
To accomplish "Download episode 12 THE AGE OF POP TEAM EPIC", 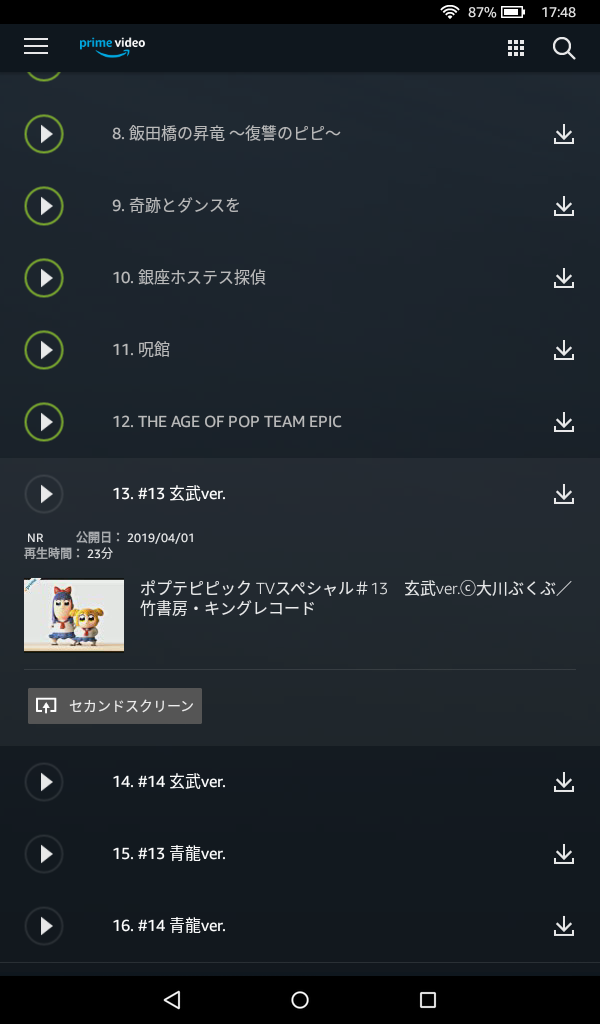I will [564, 422].
